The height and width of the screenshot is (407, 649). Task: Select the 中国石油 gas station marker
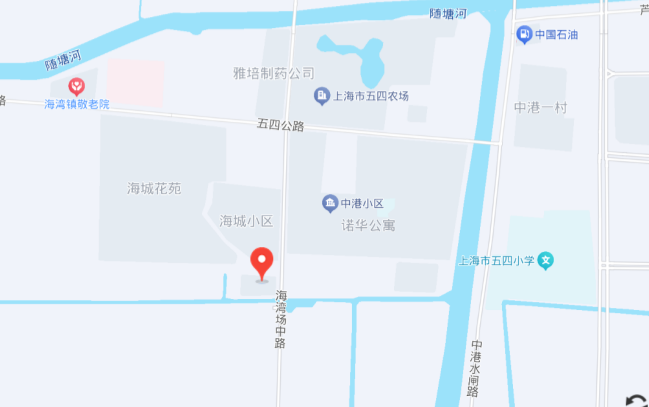pos(524,35)
